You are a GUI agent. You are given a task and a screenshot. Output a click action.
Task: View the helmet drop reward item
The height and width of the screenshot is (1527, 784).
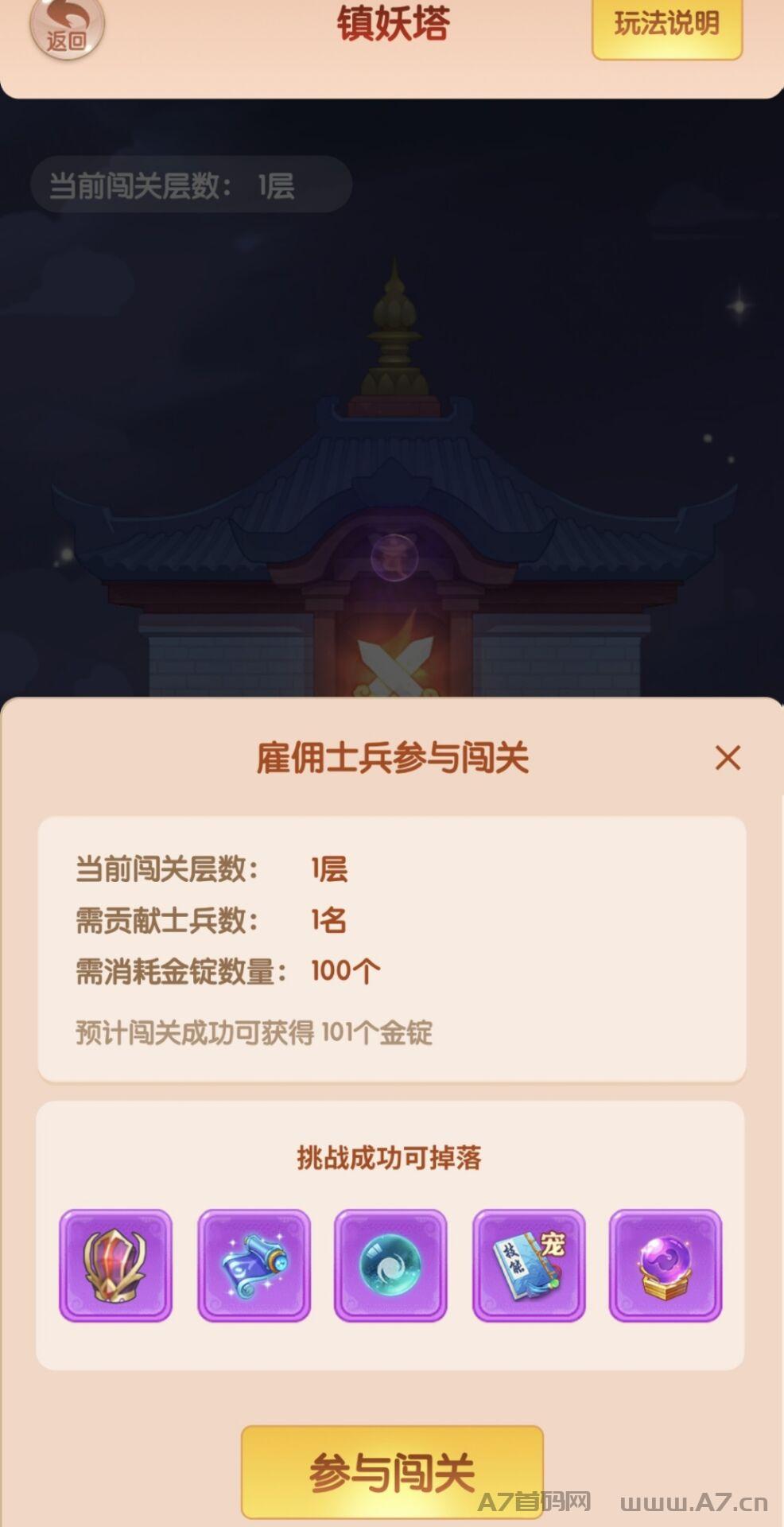116,1265
